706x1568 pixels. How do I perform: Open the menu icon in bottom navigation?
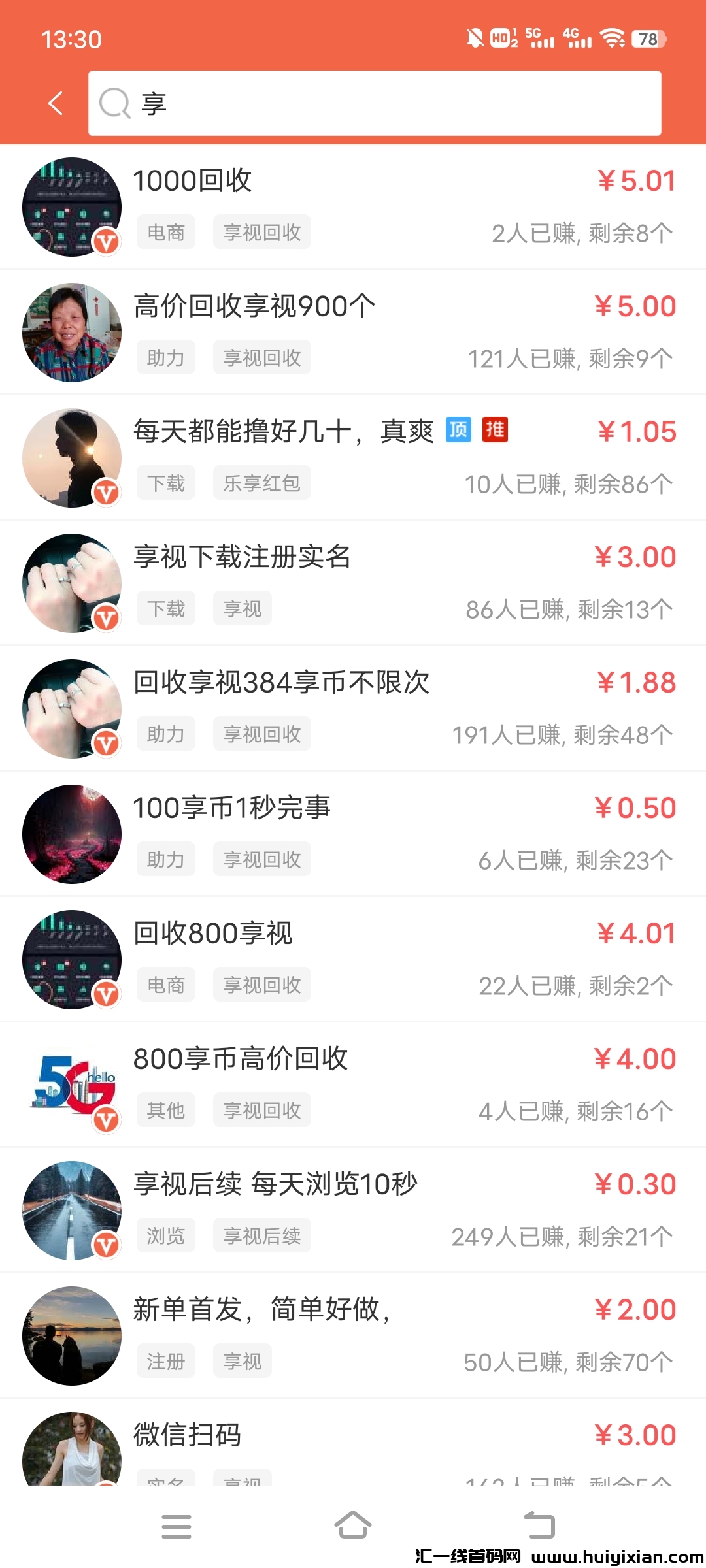pyautogui.click(x=176, y=1525)
